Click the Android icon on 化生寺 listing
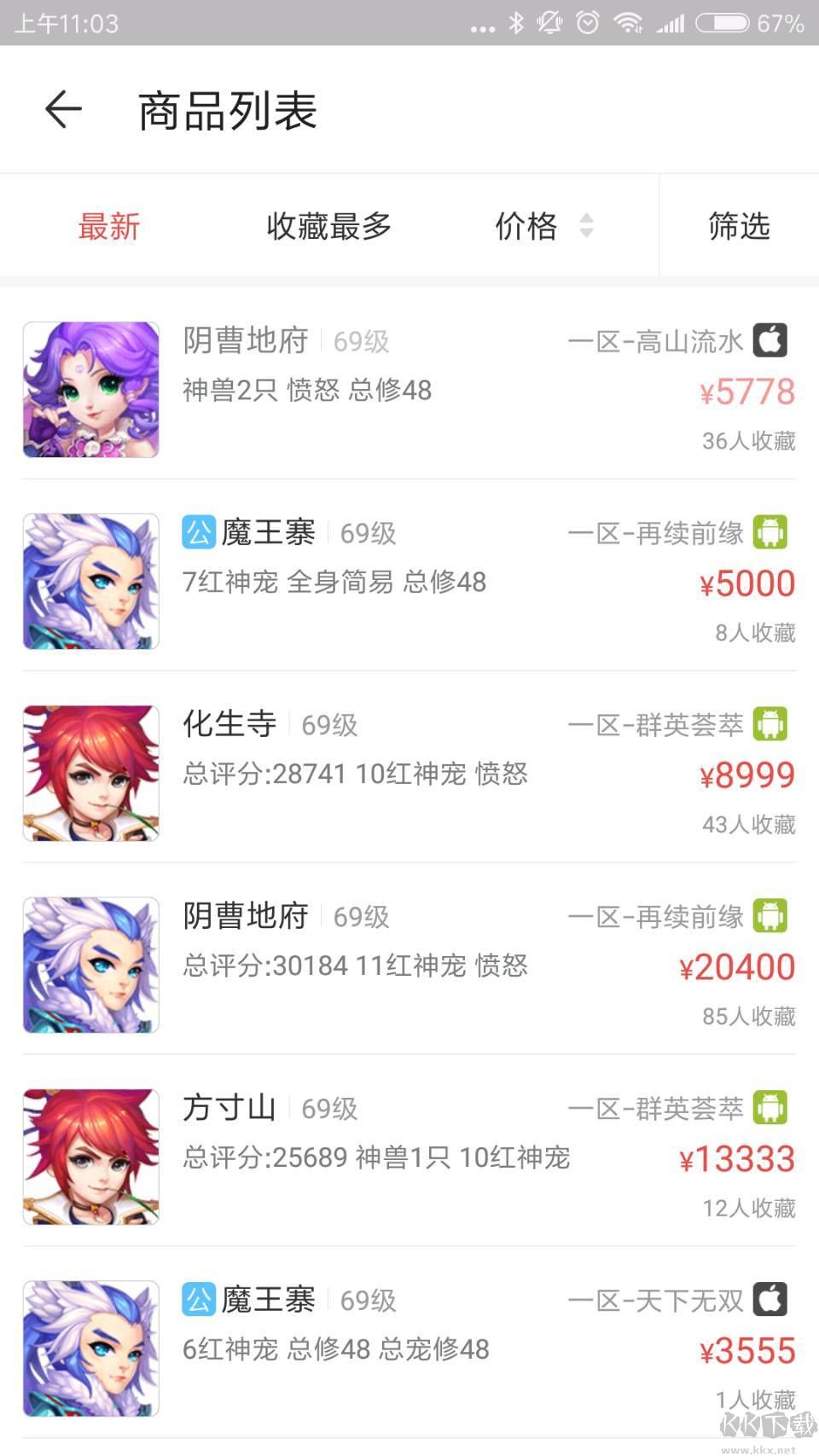The height and width of the screenshot is (1456, 819). tap(770, 723)
